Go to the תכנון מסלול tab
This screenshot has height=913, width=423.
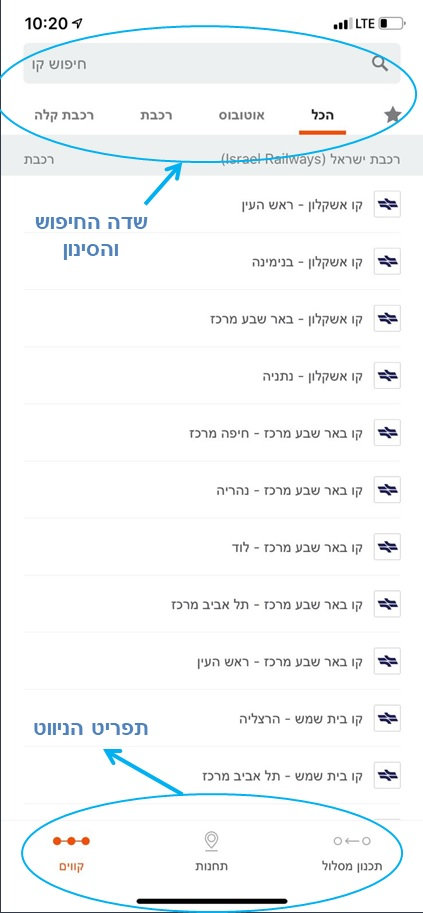pos(352,852)
